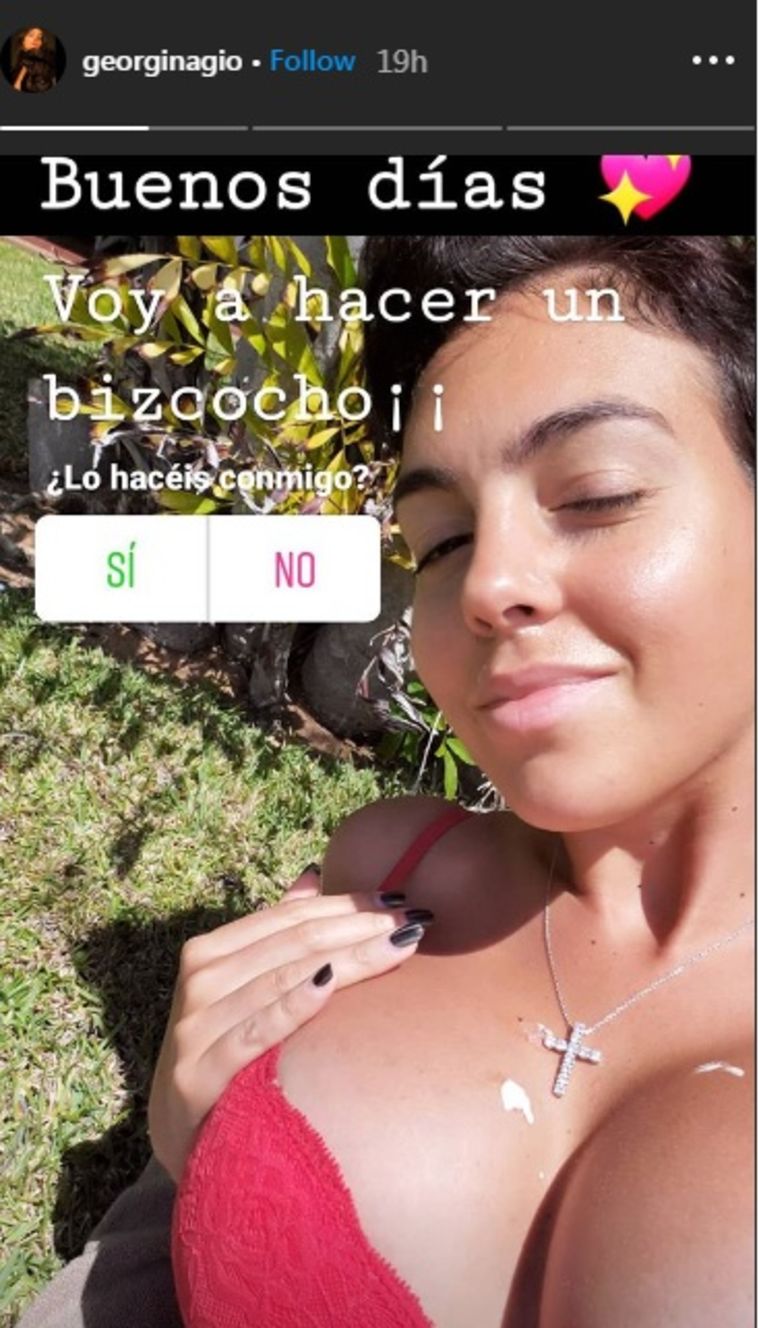
Task: Vote NO in the poll
Action: pos(295,569)
